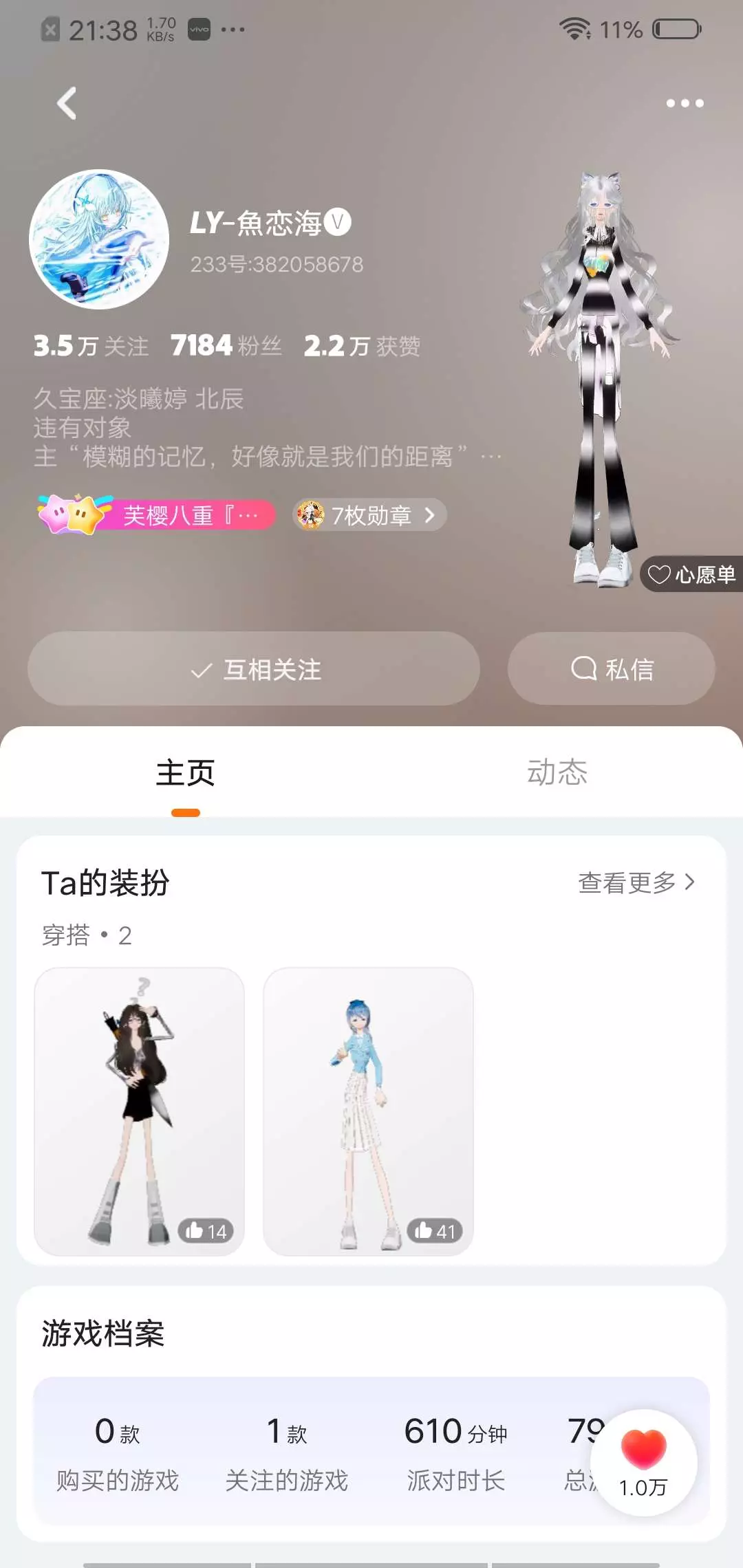Switch to the 动态 tab

(x=557, y=772)
